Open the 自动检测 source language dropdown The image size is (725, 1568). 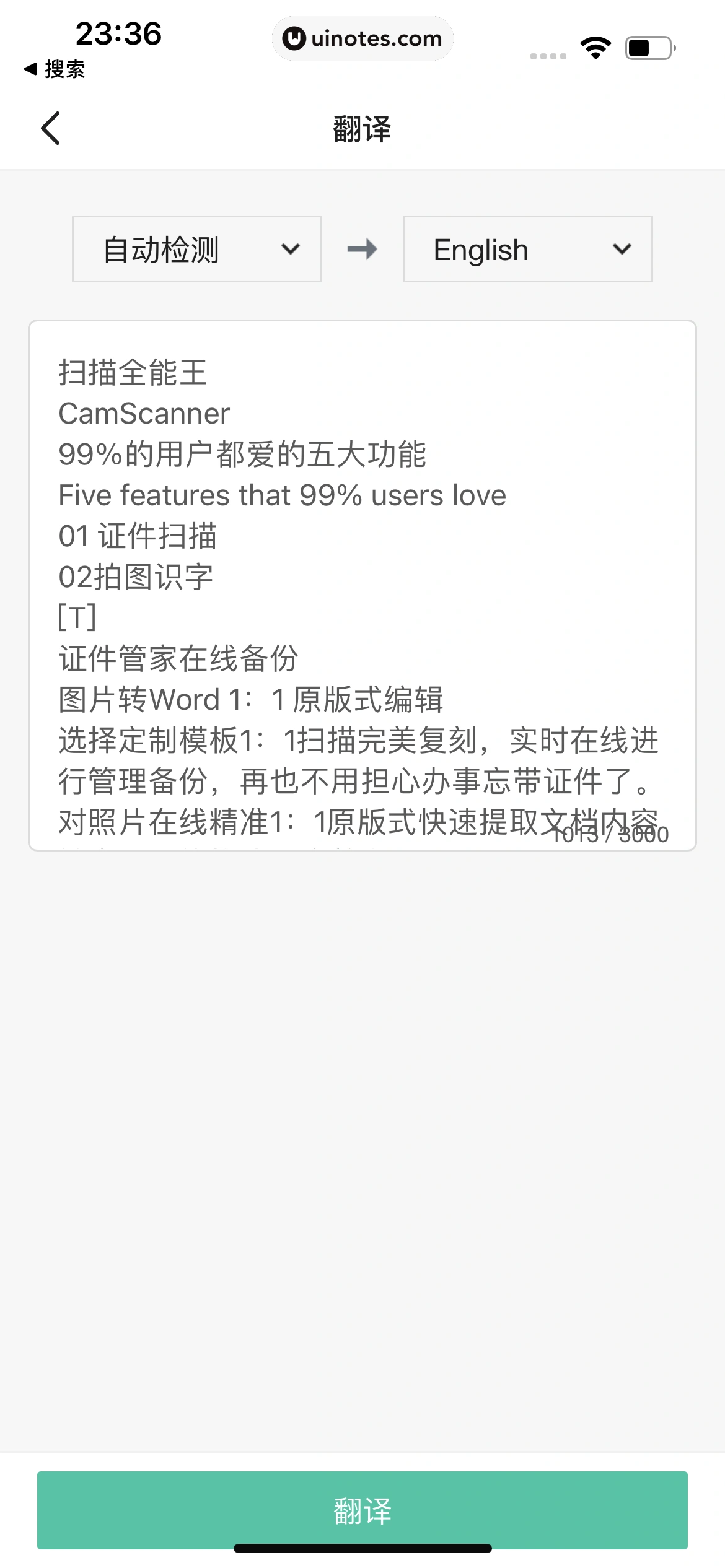point(196,249)
